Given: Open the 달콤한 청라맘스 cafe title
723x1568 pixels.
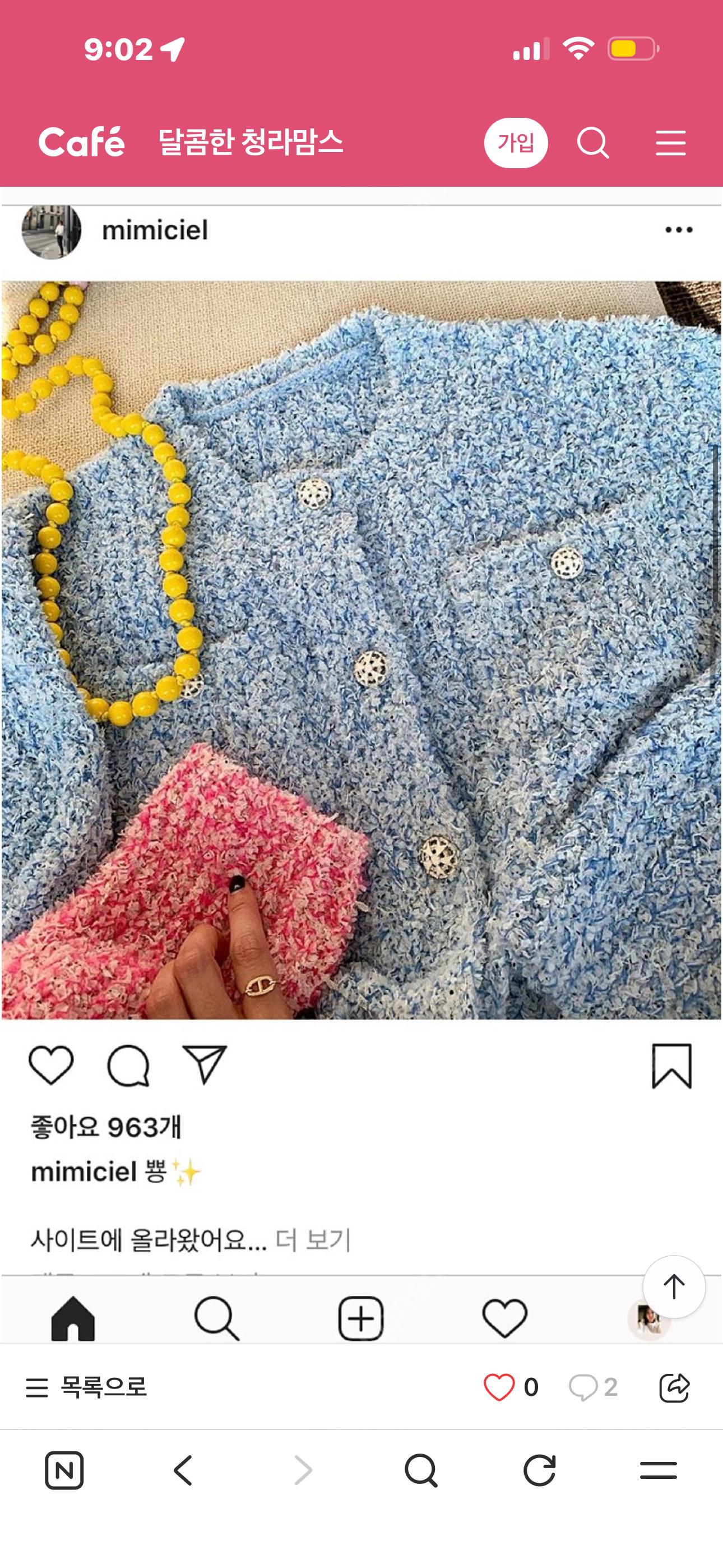Looking at the screenshot, I should point(251,142).
